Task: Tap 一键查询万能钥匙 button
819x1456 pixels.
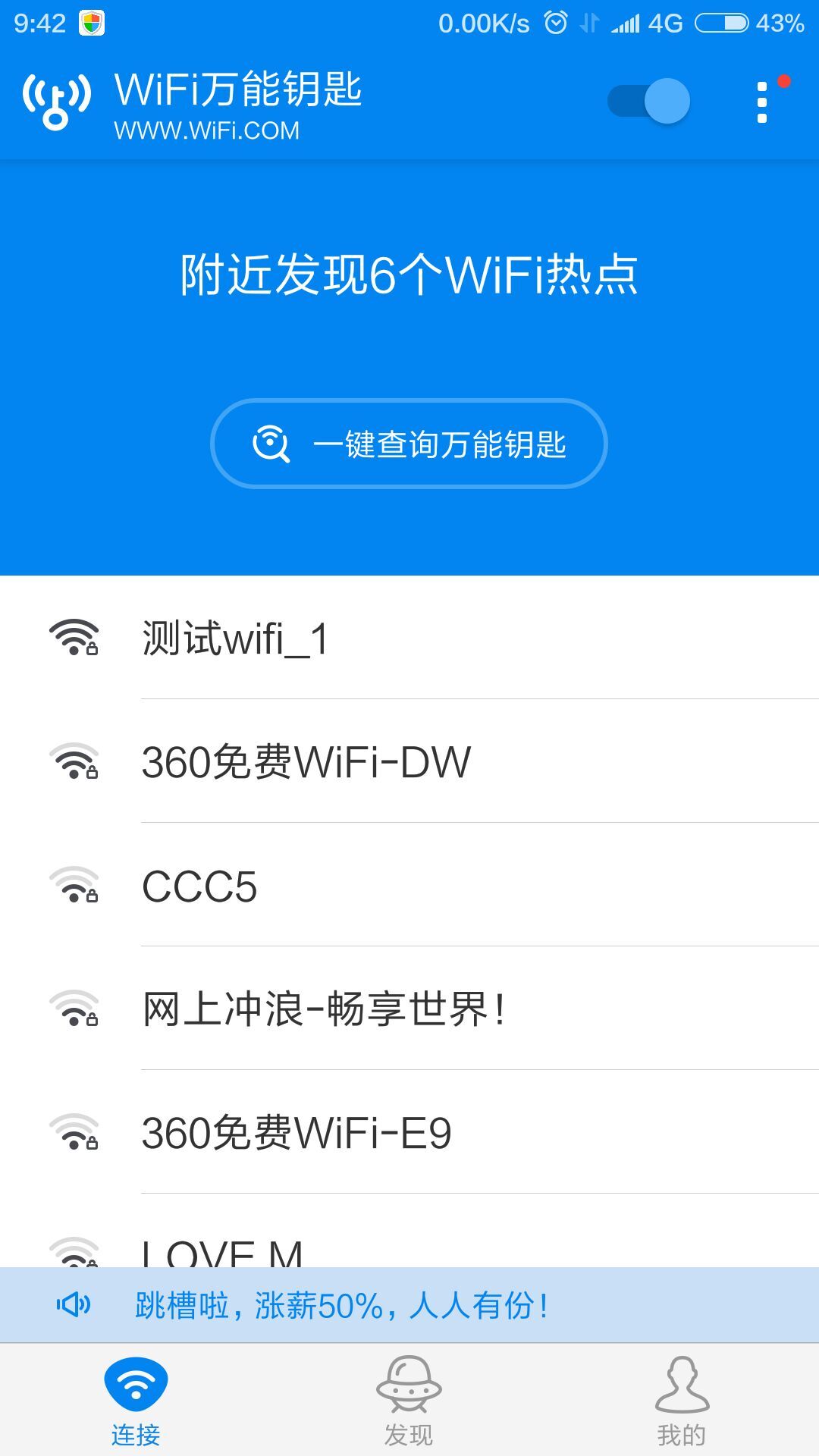Action: pos(409,444)
